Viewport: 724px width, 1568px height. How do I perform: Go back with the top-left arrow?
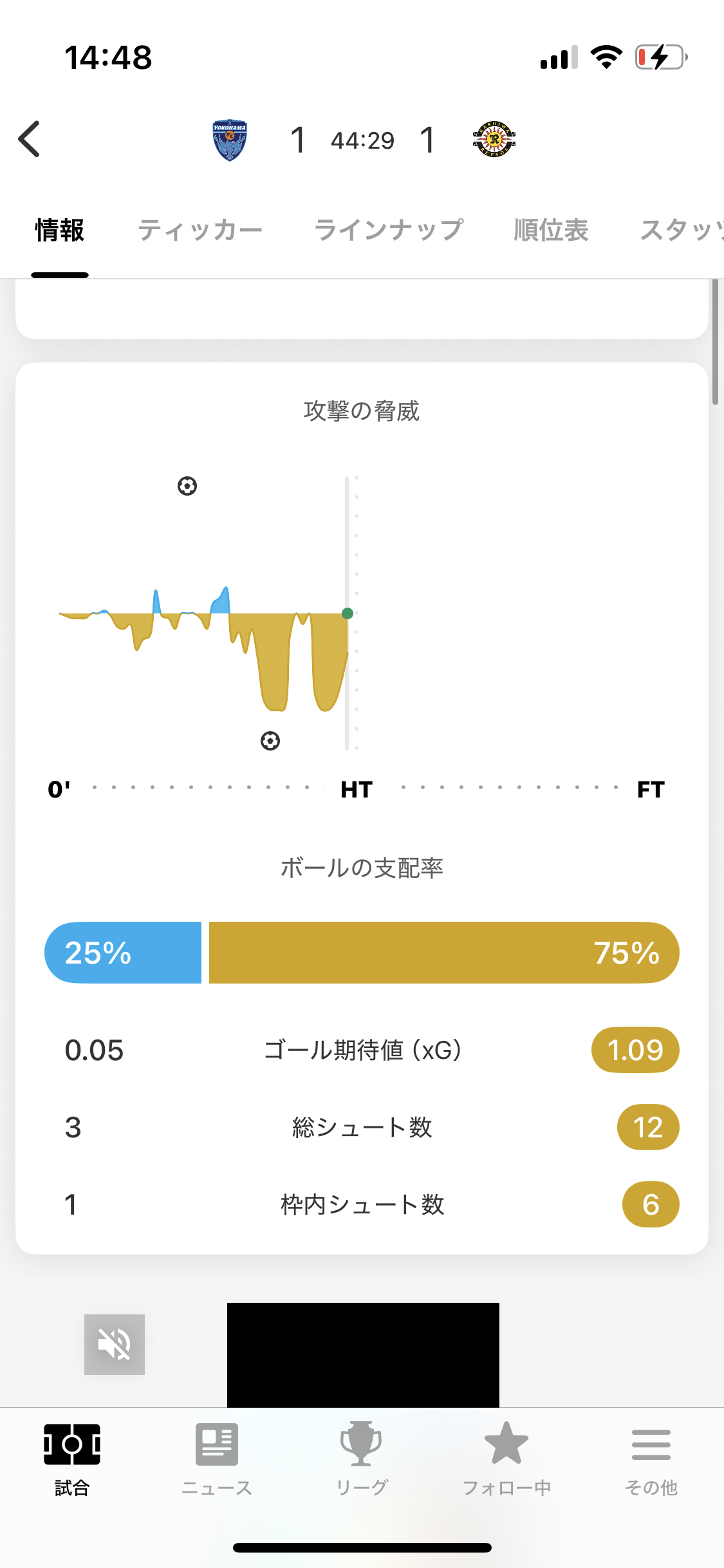[30, 139]
